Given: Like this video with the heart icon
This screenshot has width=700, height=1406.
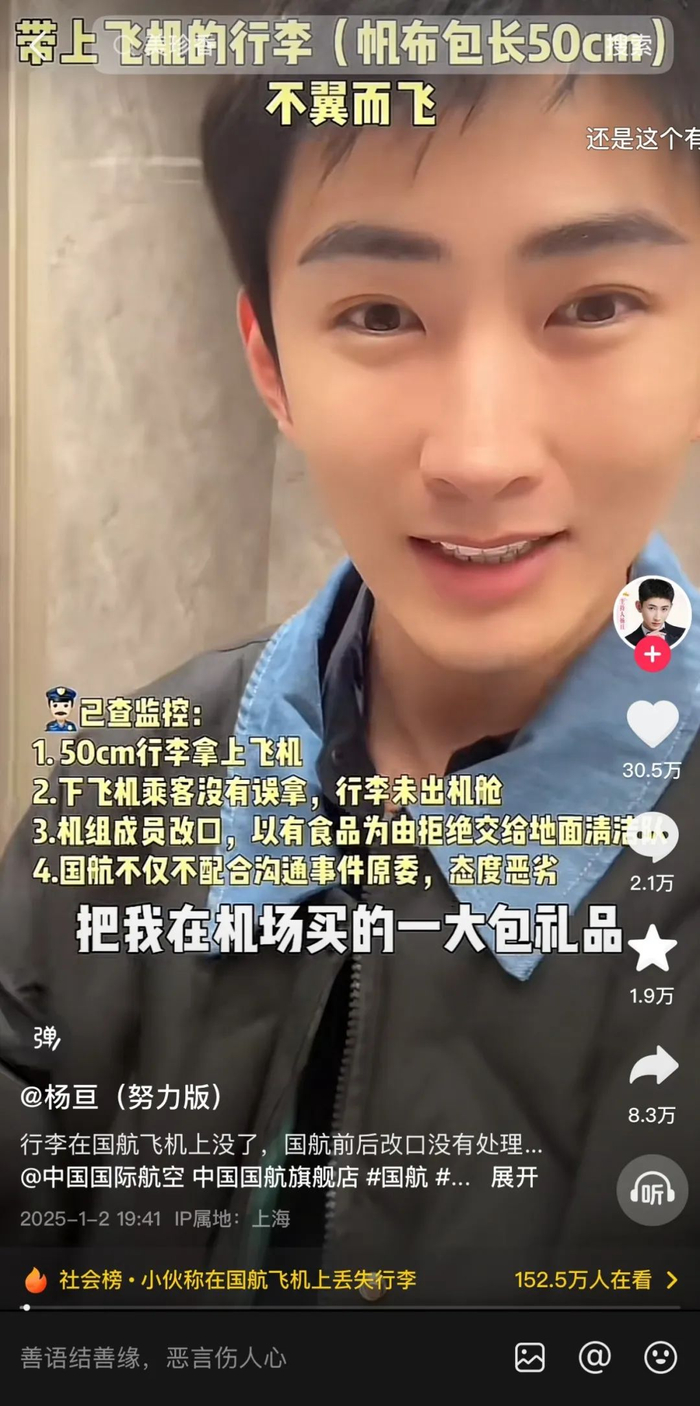Looking at the screenshot, I should click(652, 723).
